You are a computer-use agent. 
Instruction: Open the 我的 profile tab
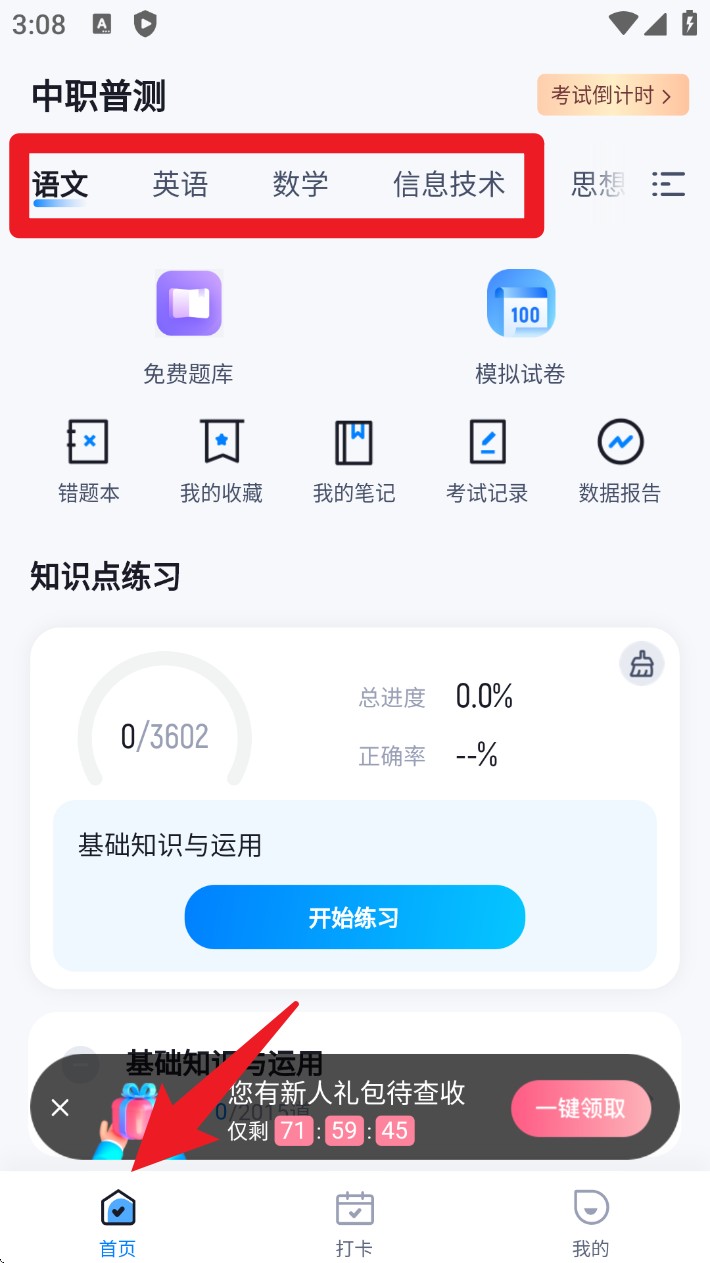[590, 1222]
